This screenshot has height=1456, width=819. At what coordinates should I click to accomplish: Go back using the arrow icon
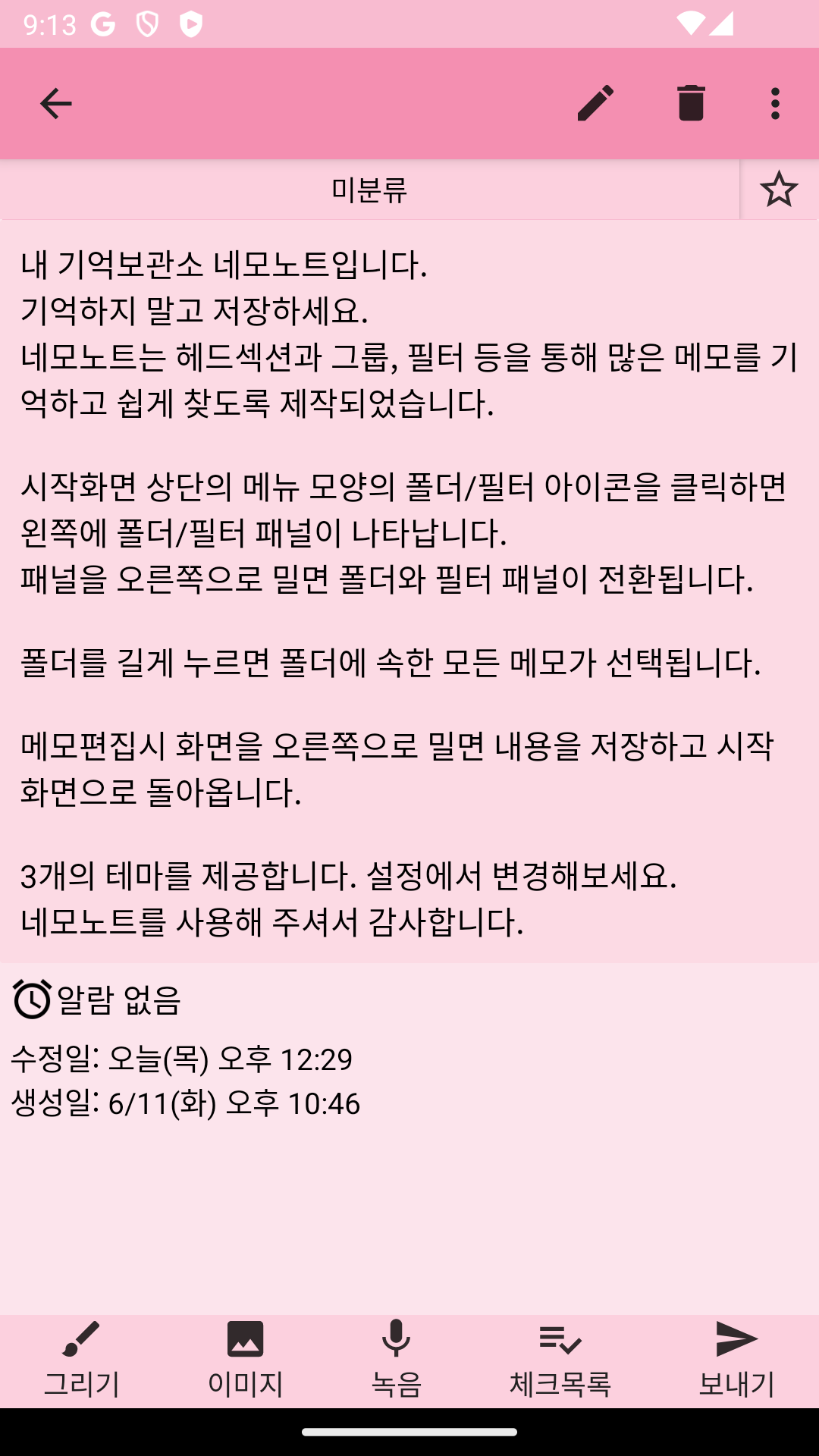[x=55, y=104]
